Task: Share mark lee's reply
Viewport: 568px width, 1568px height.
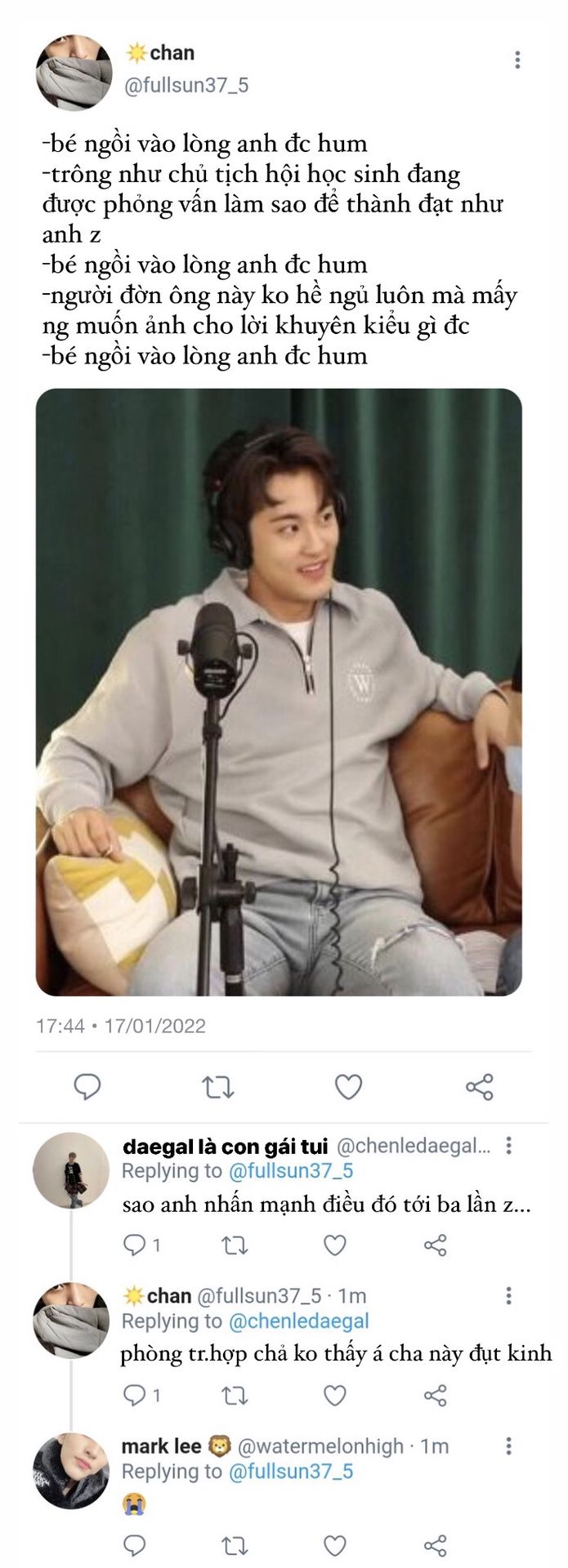Action: point(435,1545)
